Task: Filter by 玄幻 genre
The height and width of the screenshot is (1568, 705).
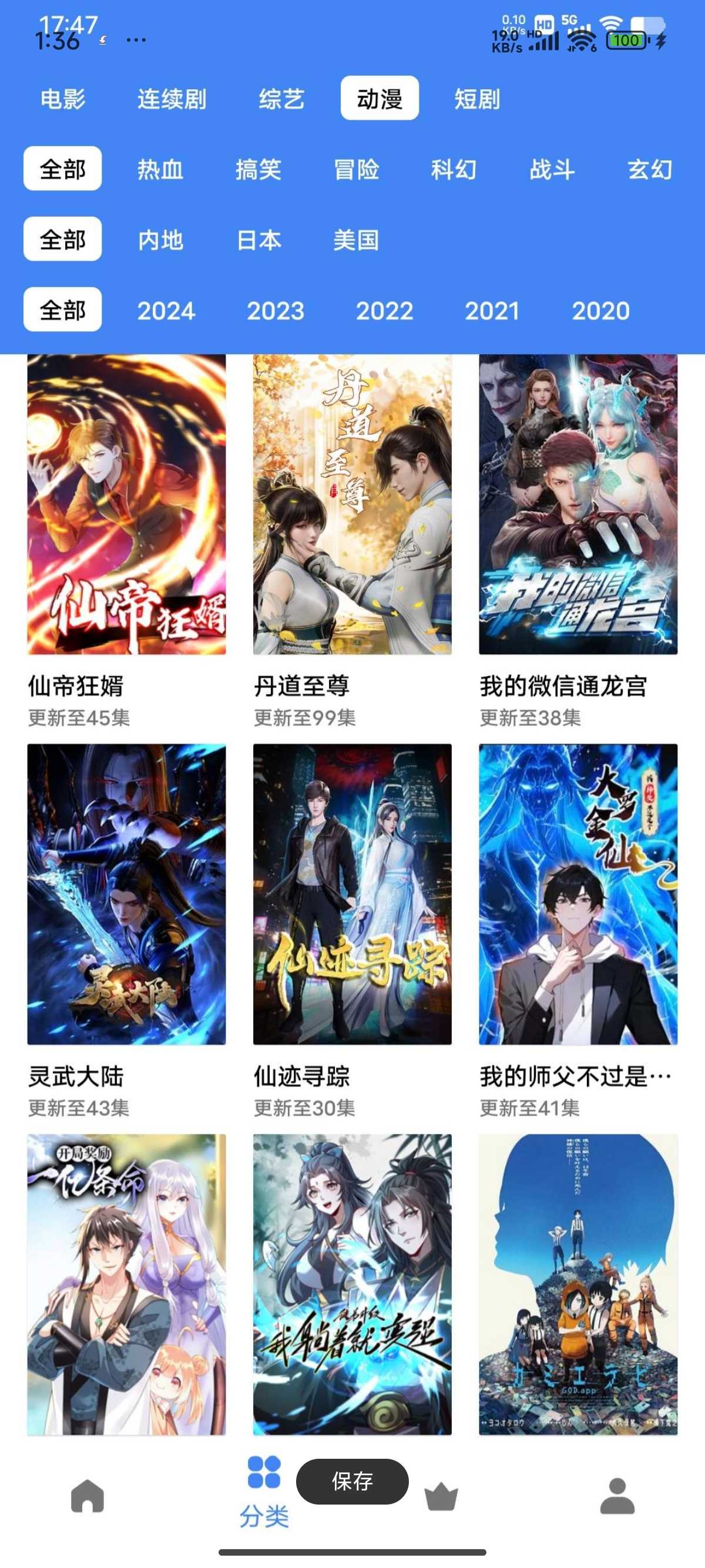Action: (650, 169)
